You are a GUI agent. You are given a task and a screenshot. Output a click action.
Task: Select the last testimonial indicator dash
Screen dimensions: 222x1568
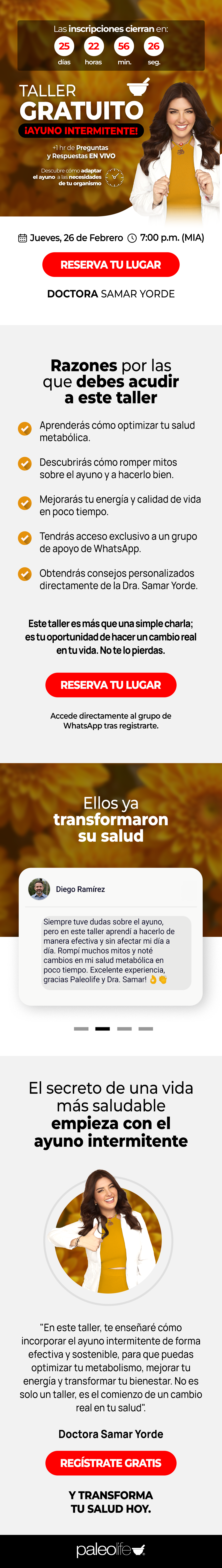pyautogui.click(x=146, y=1029)
